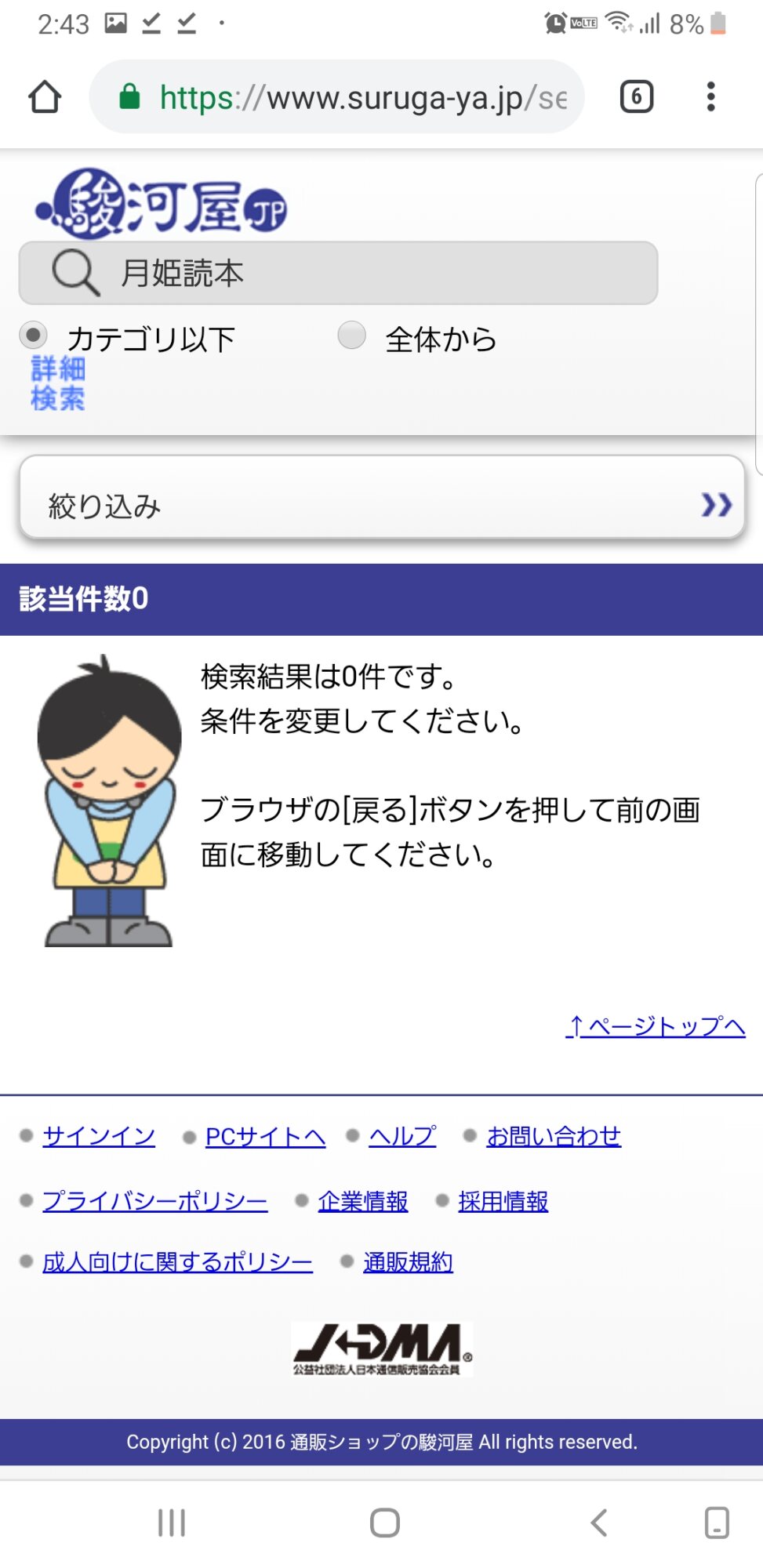763x1568 pixels.
Task: Tap the suruga-ya.jp address bar
Action: (x=345, y=98)
